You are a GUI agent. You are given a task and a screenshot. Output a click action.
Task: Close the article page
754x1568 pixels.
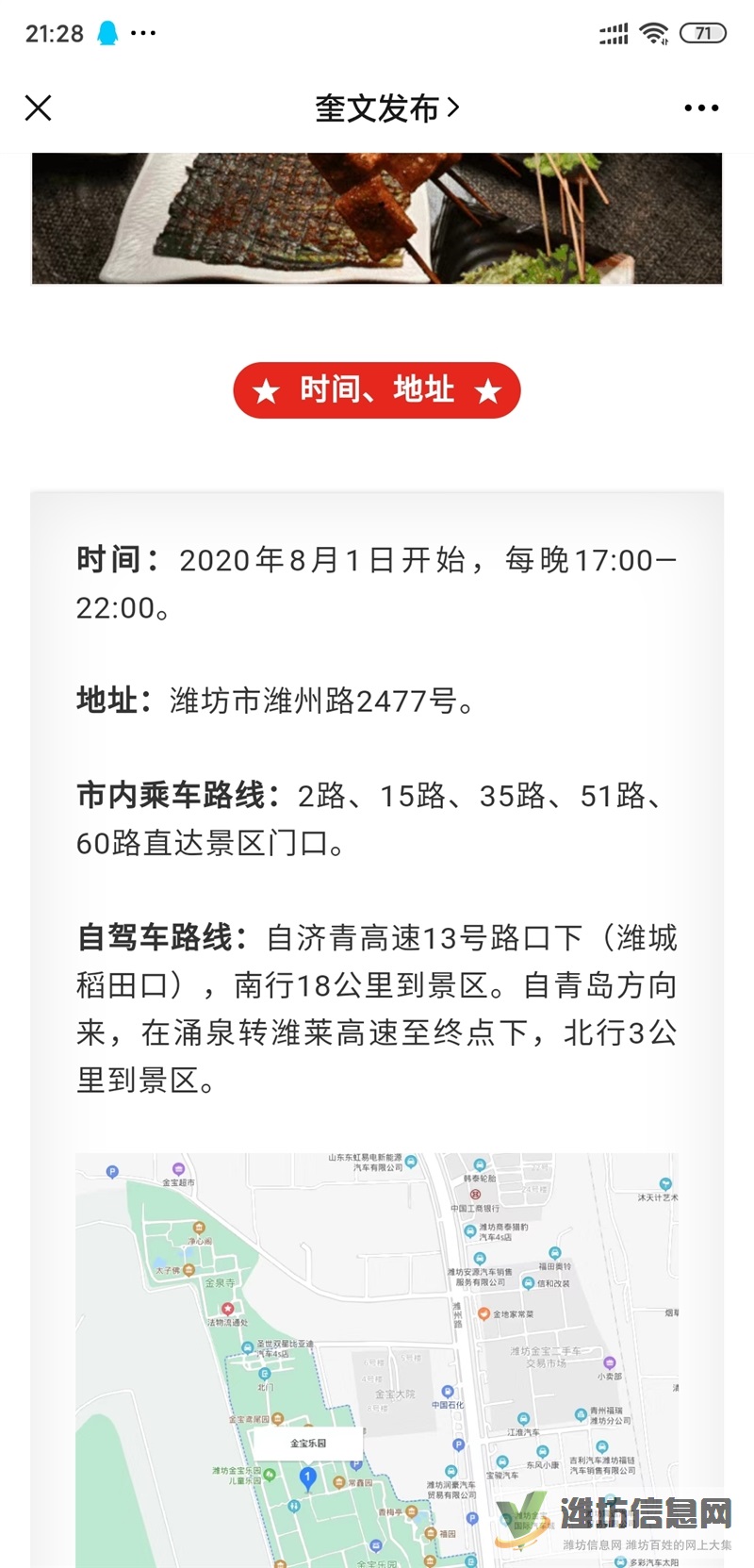coord(39,108)
